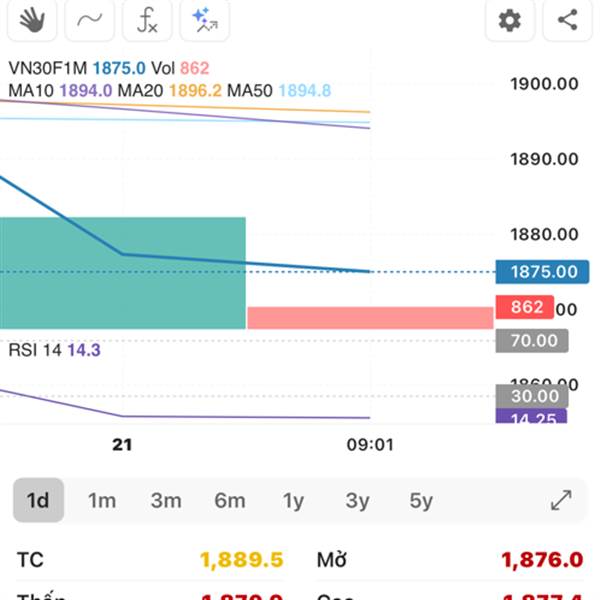
Task: Select the hand pan tool
Action: pyautogui.click(x=31, y=19)
